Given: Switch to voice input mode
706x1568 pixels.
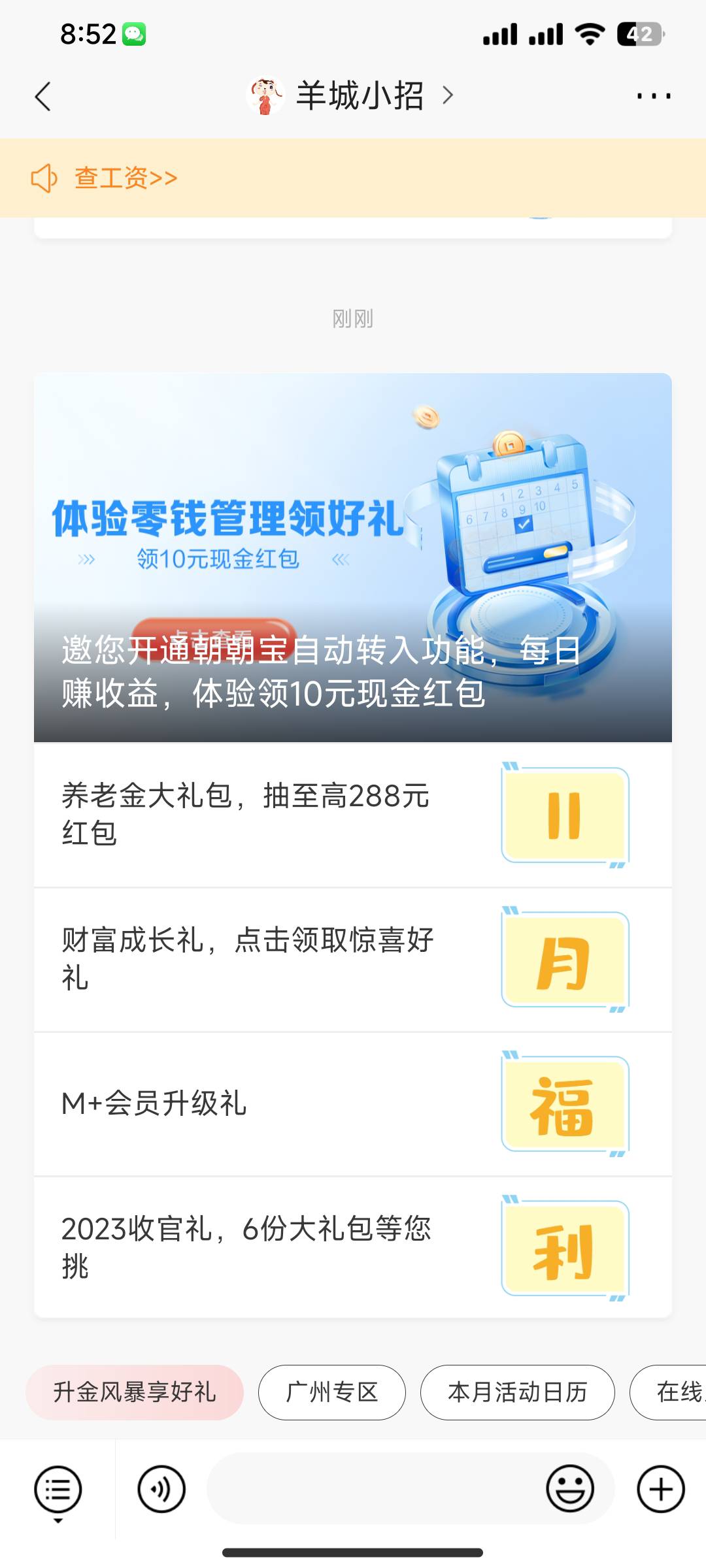Looking at the screenshot, I should click(161, 1489).
